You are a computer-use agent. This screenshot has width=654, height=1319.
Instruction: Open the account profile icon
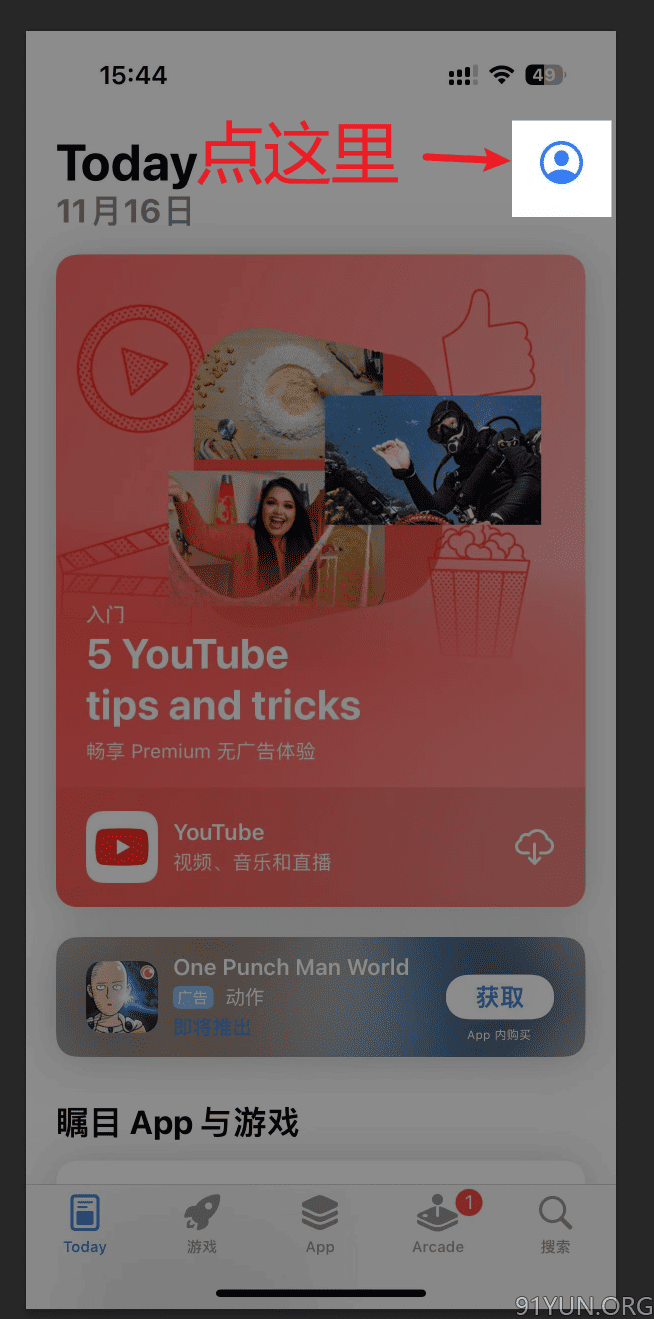(561, 162)
